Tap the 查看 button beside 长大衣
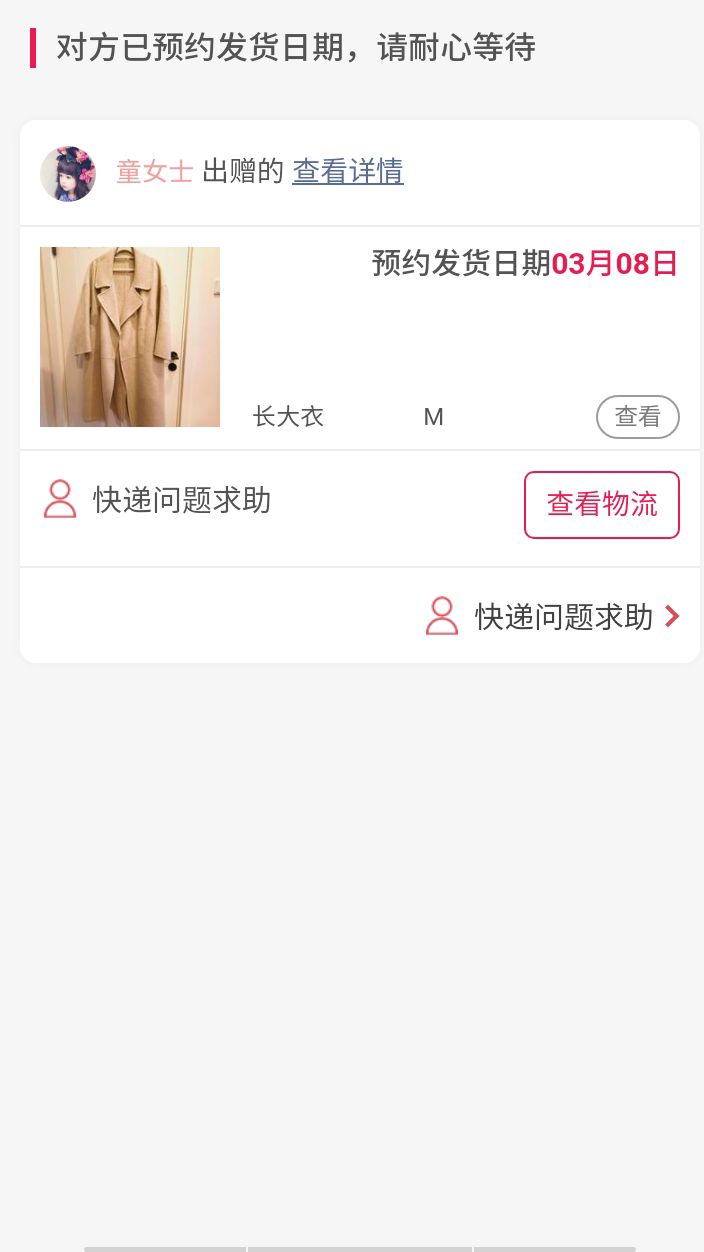 pyautogui.click(x=637, y=417)
